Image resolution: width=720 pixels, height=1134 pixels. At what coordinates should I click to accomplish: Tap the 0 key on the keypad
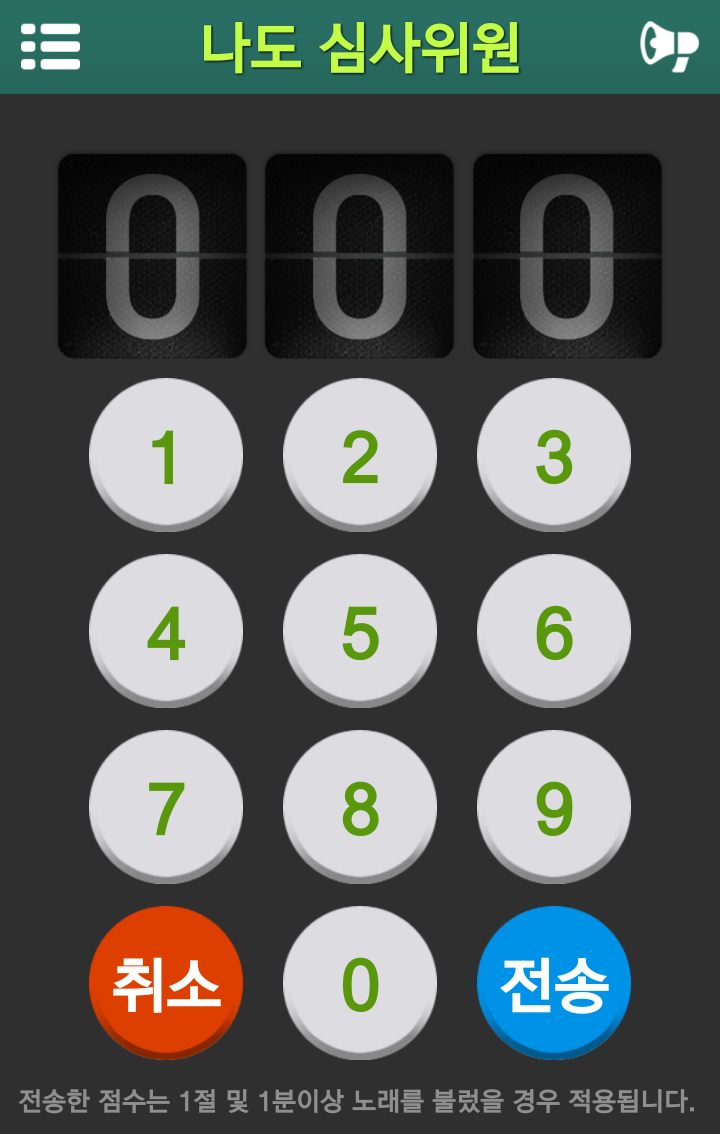coord(360,983)
